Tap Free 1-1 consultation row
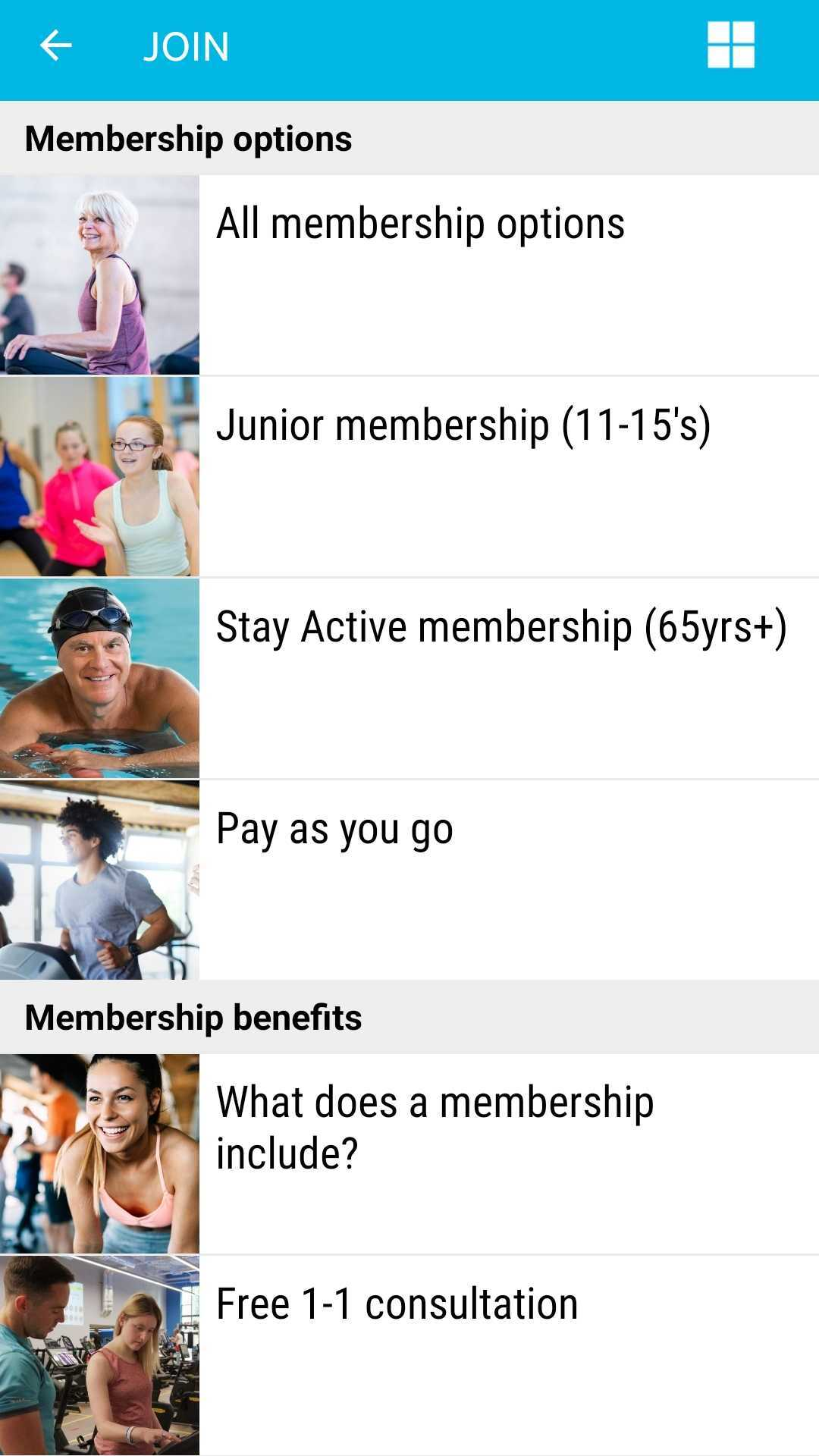The width and height of the screenshot is (819, 1456). coord(397,1305)
